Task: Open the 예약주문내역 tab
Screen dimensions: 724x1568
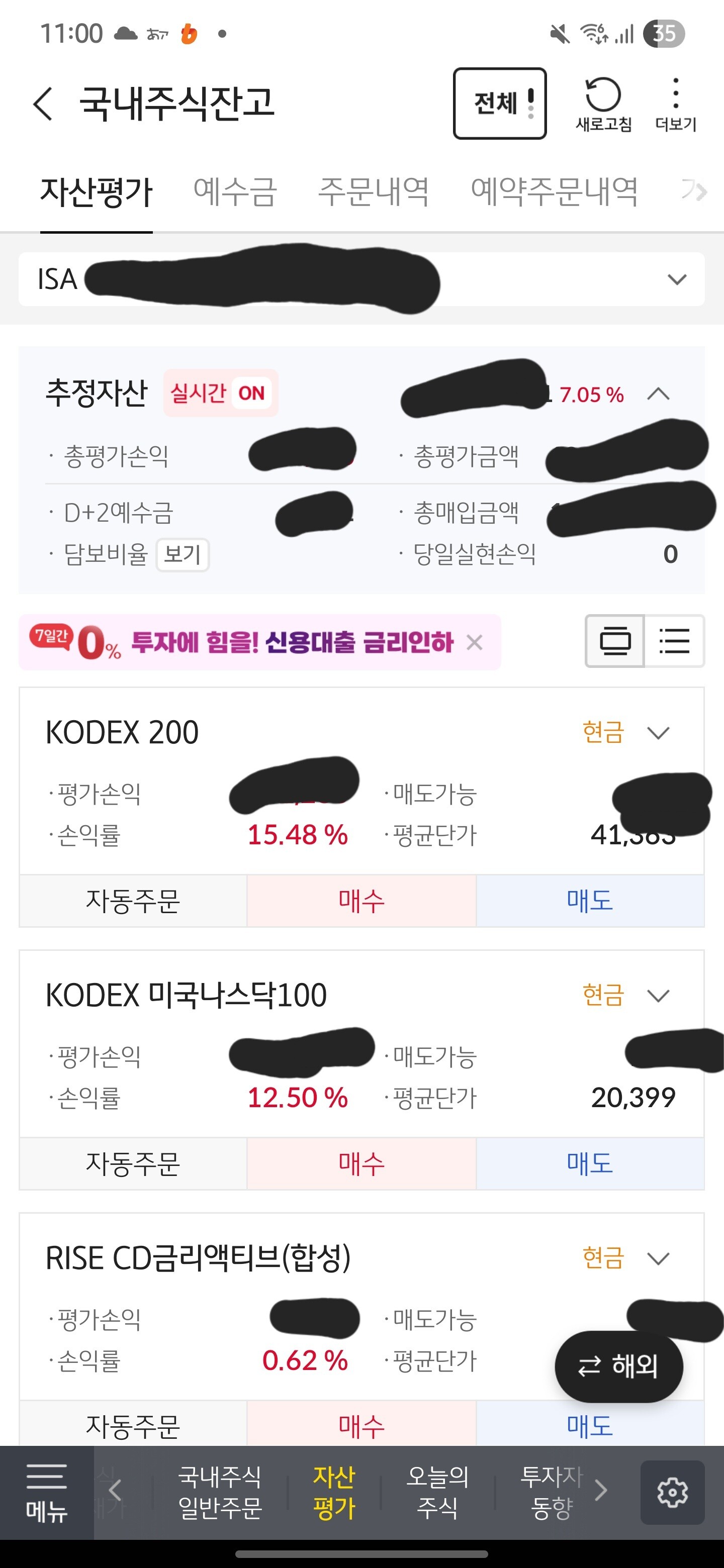Action: (554, 192)
